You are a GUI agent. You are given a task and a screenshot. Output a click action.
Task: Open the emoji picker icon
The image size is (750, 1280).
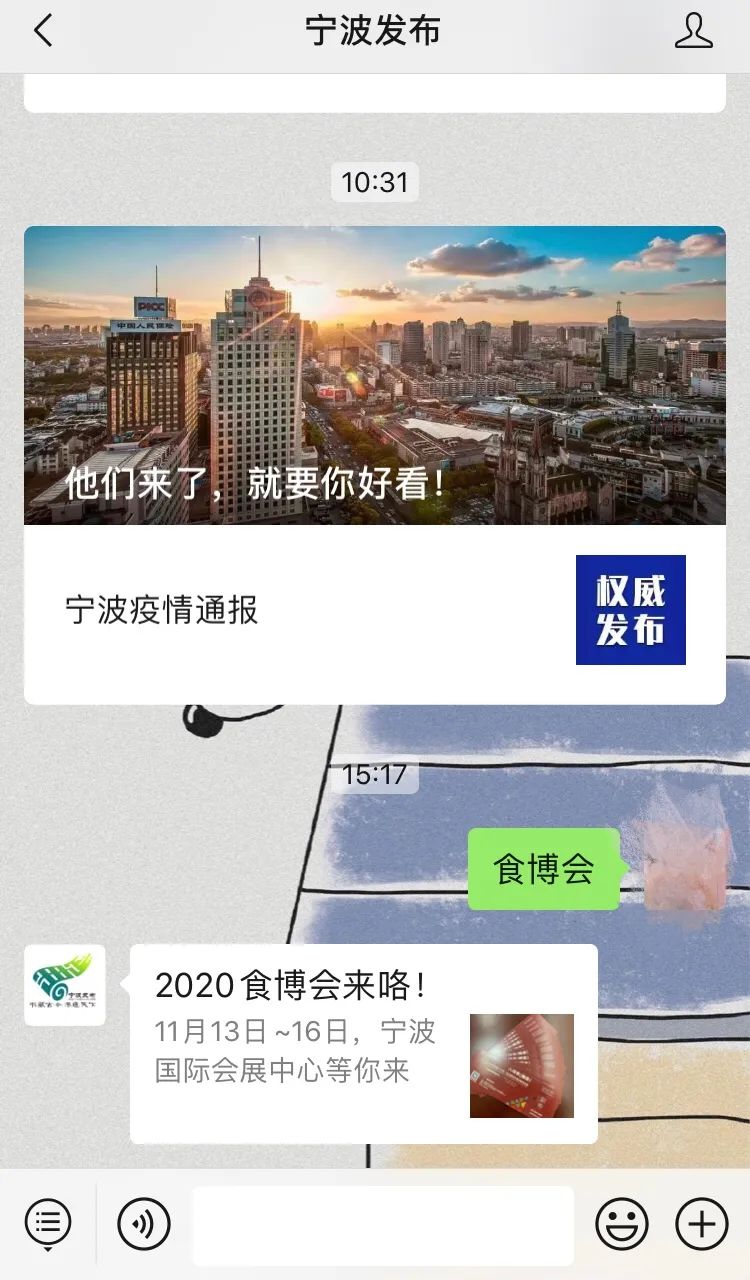click(x=622, y=1222)
